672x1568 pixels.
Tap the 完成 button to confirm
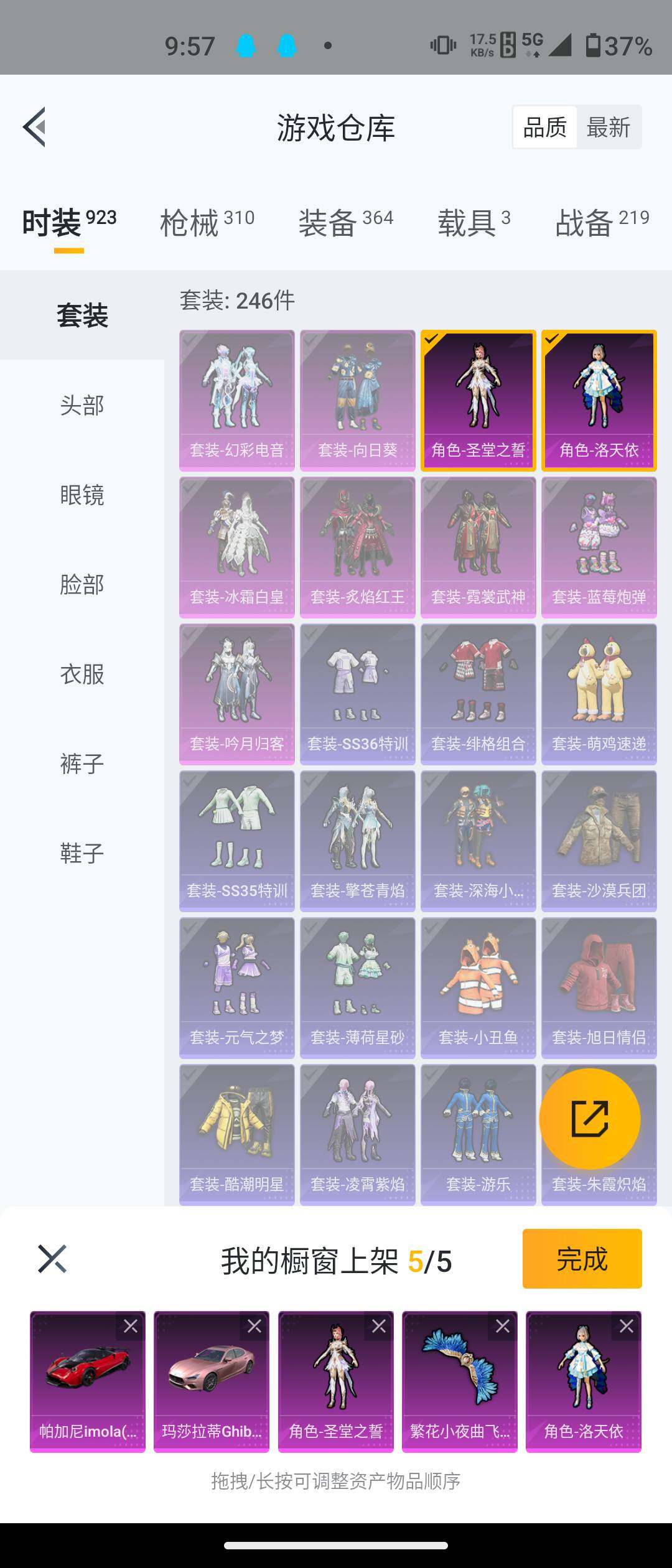[x=582, y=1259]
